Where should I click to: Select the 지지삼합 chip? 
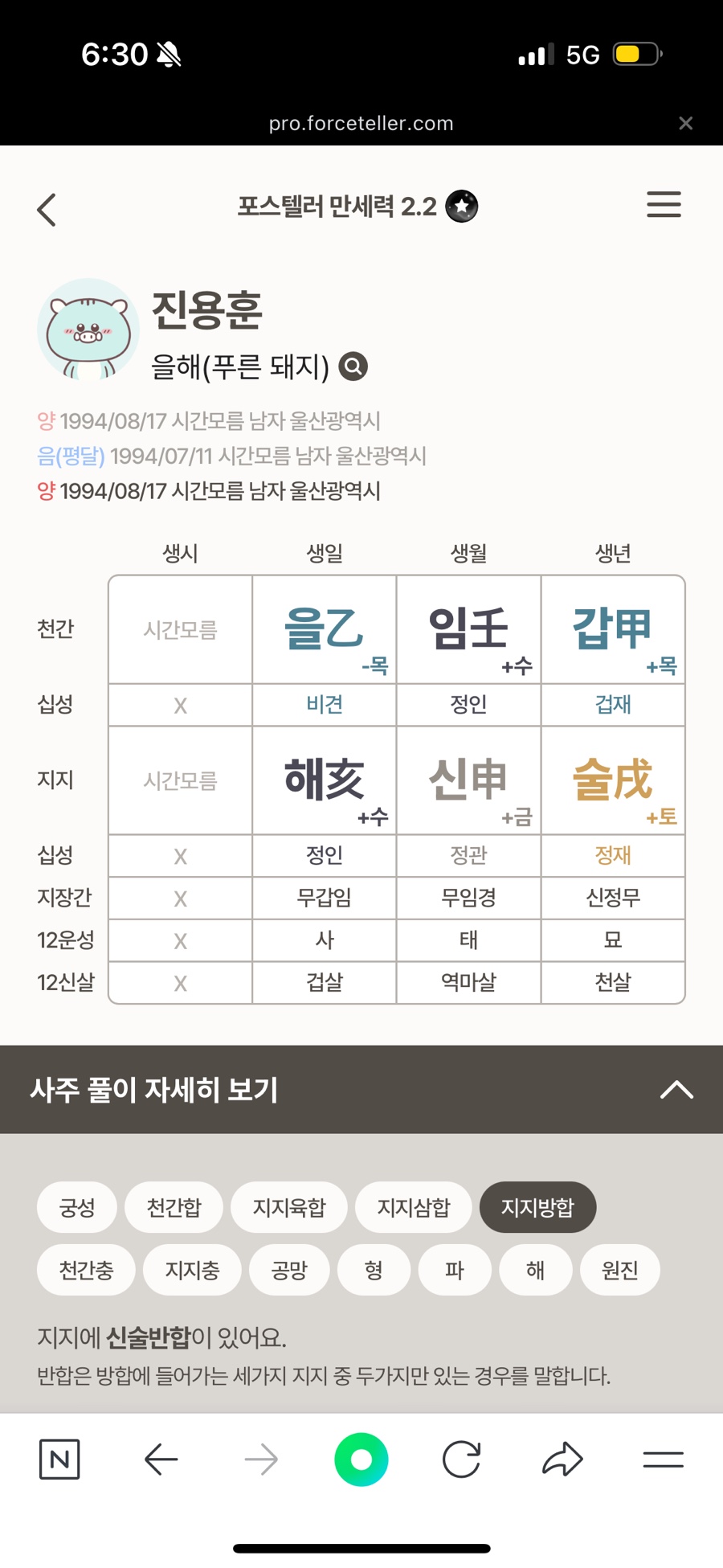point(414,1207)
